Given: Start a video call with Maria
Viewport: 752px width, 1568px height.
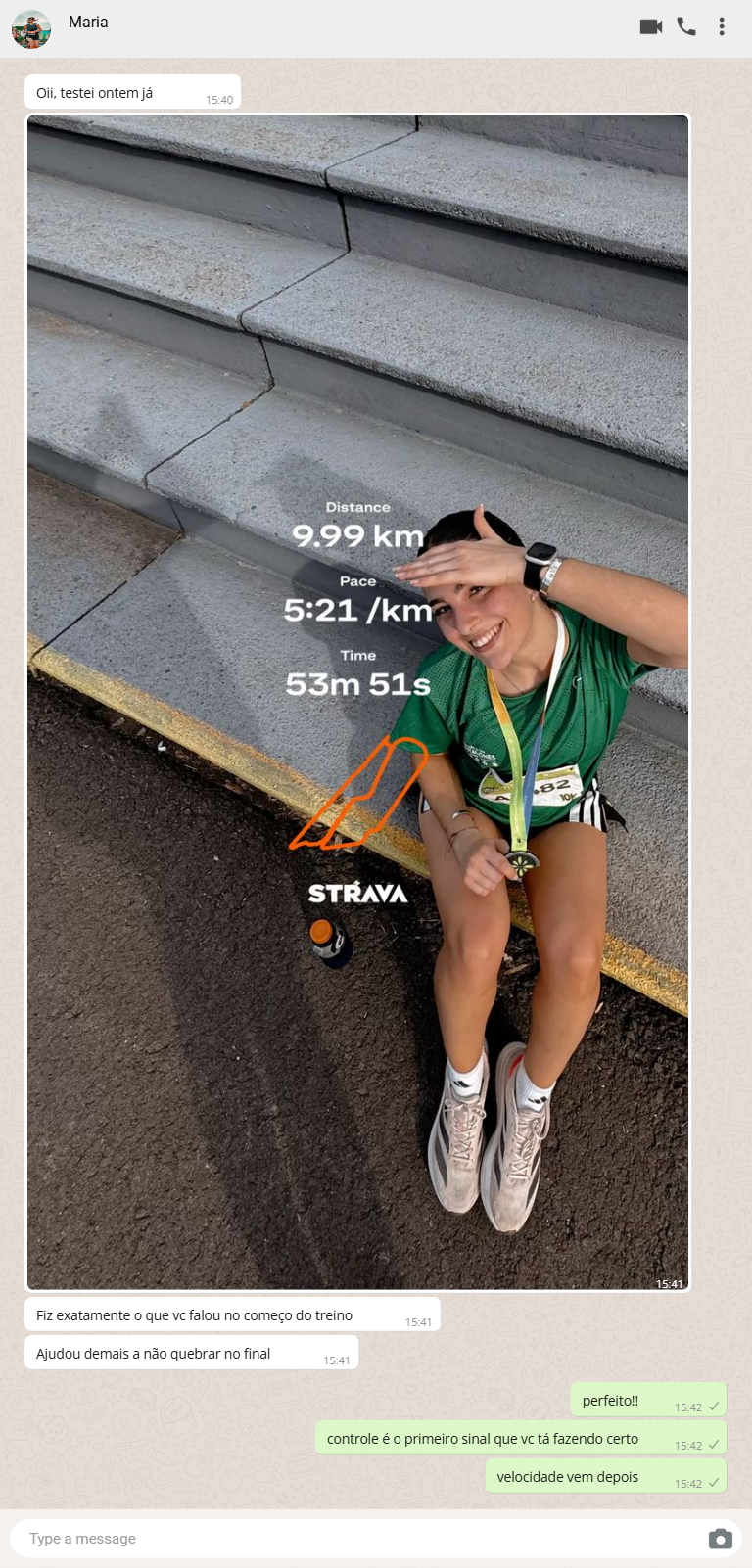Looking at the screenshot, I should [x=651, y=27].
